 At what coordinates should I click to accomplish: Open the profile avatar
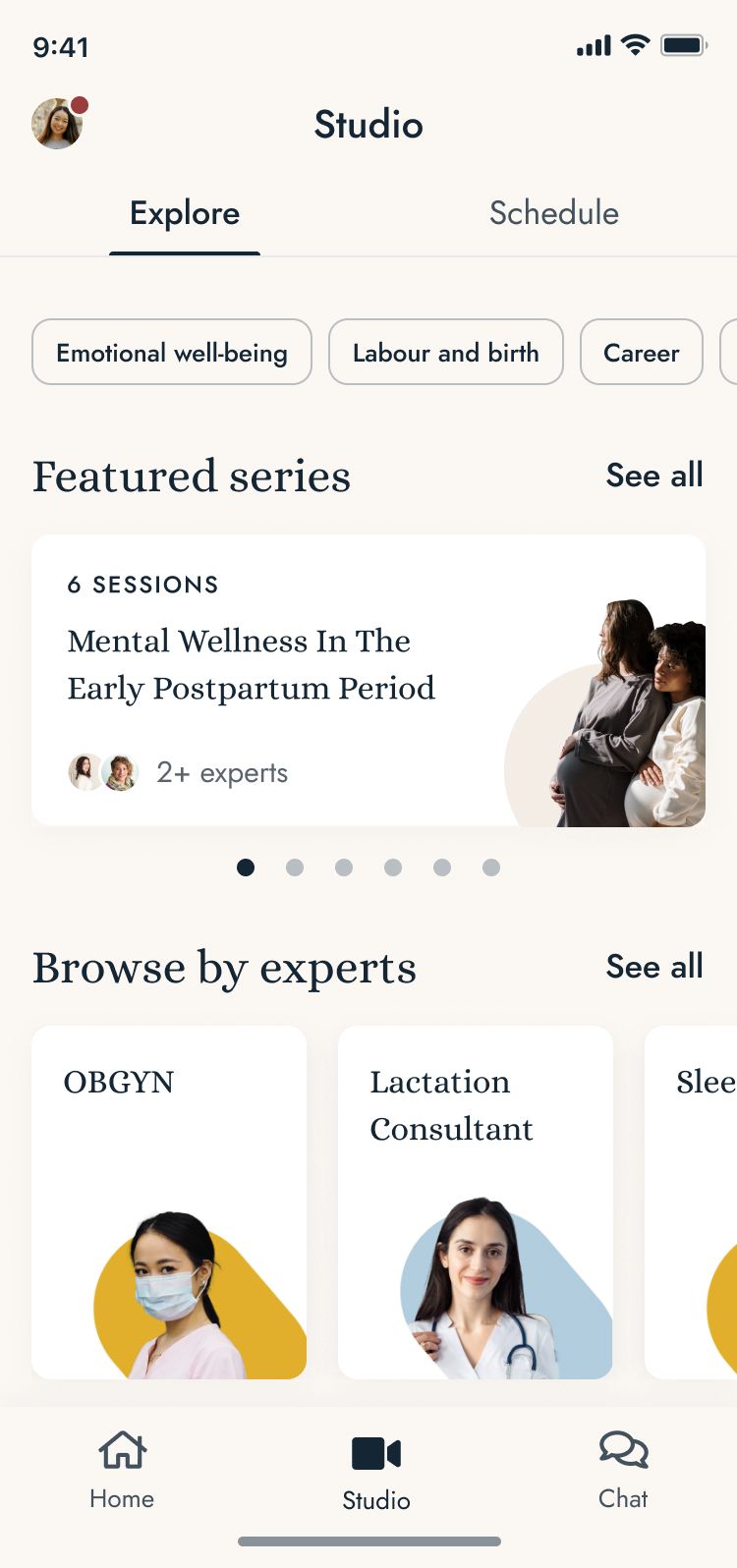click(57, 124)
